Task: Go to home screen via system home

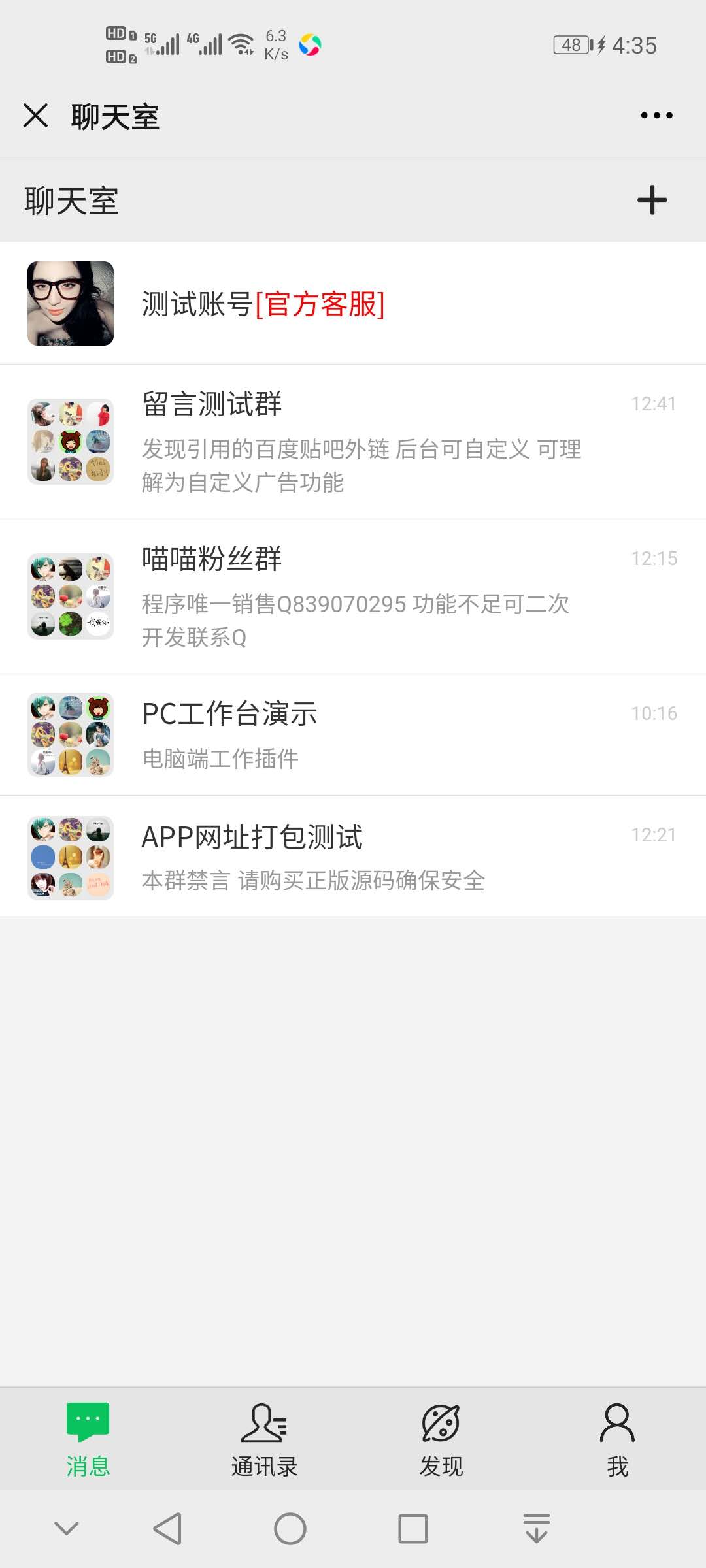Action: coord(290,1529)
